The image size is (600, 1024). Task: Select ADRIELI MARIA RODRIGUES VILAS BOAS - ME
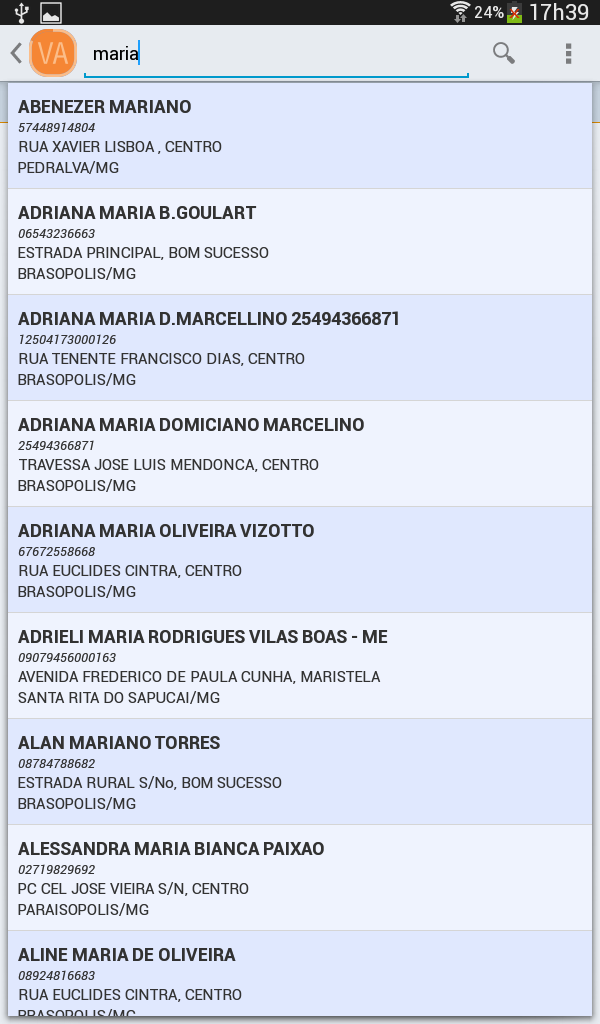pyautogui.click(x=300, y=666)
